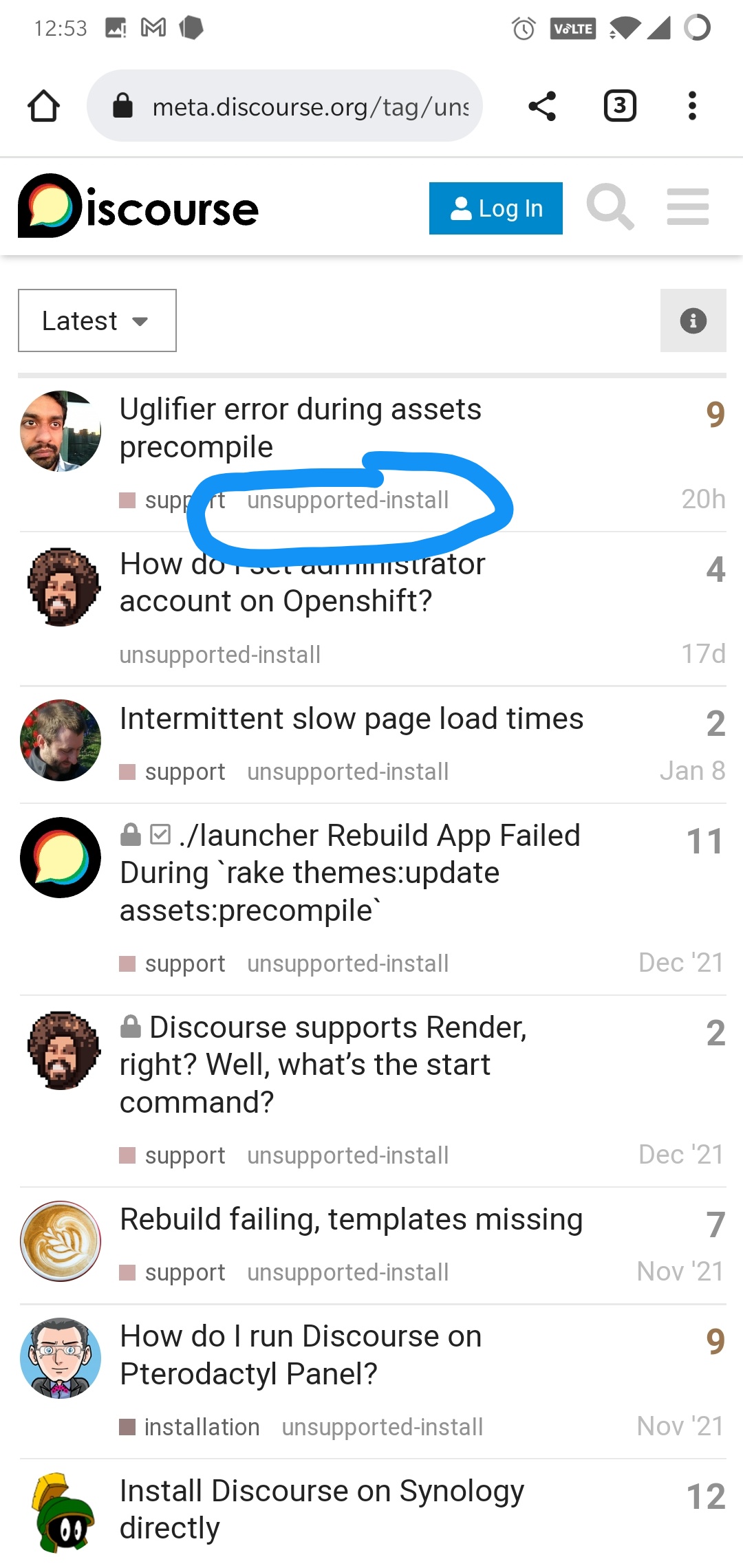Open the Discourse supports Render topic
Viewport: 743px width, 1568px height.
[323, 1065]
